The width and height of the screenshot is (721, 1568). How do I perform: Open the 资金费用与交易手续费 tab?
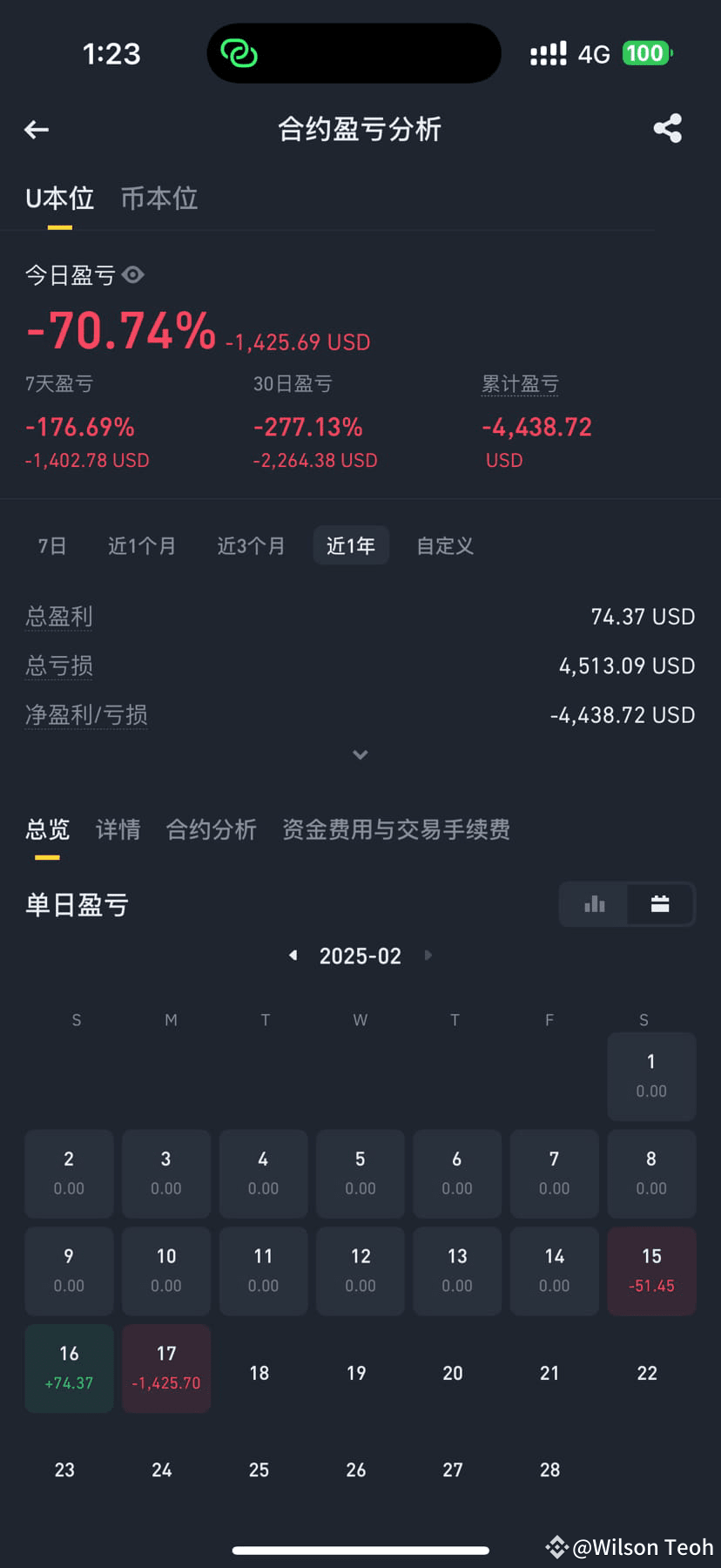coord(395,830)
